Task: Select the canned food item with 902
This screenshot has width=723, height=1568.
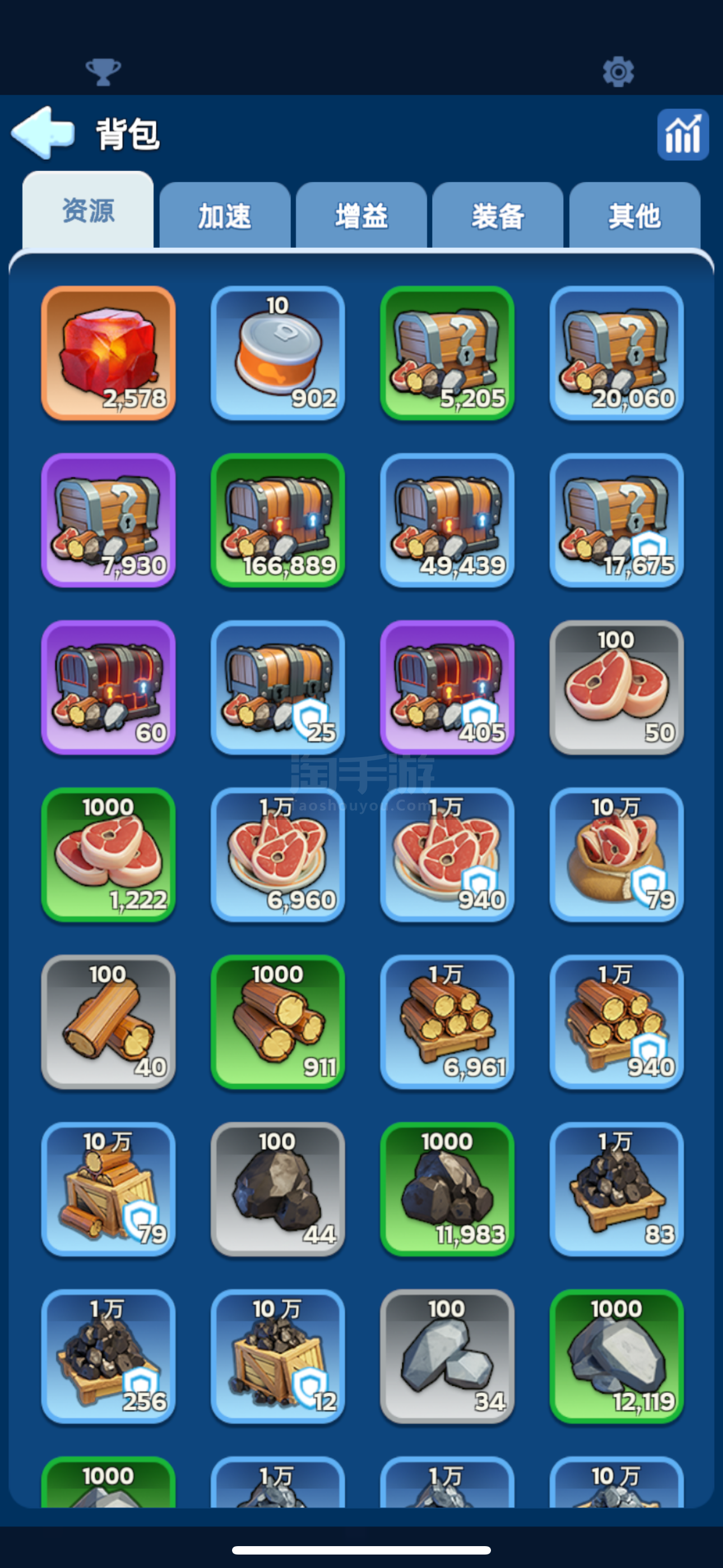Action: (x=277, y=353)
